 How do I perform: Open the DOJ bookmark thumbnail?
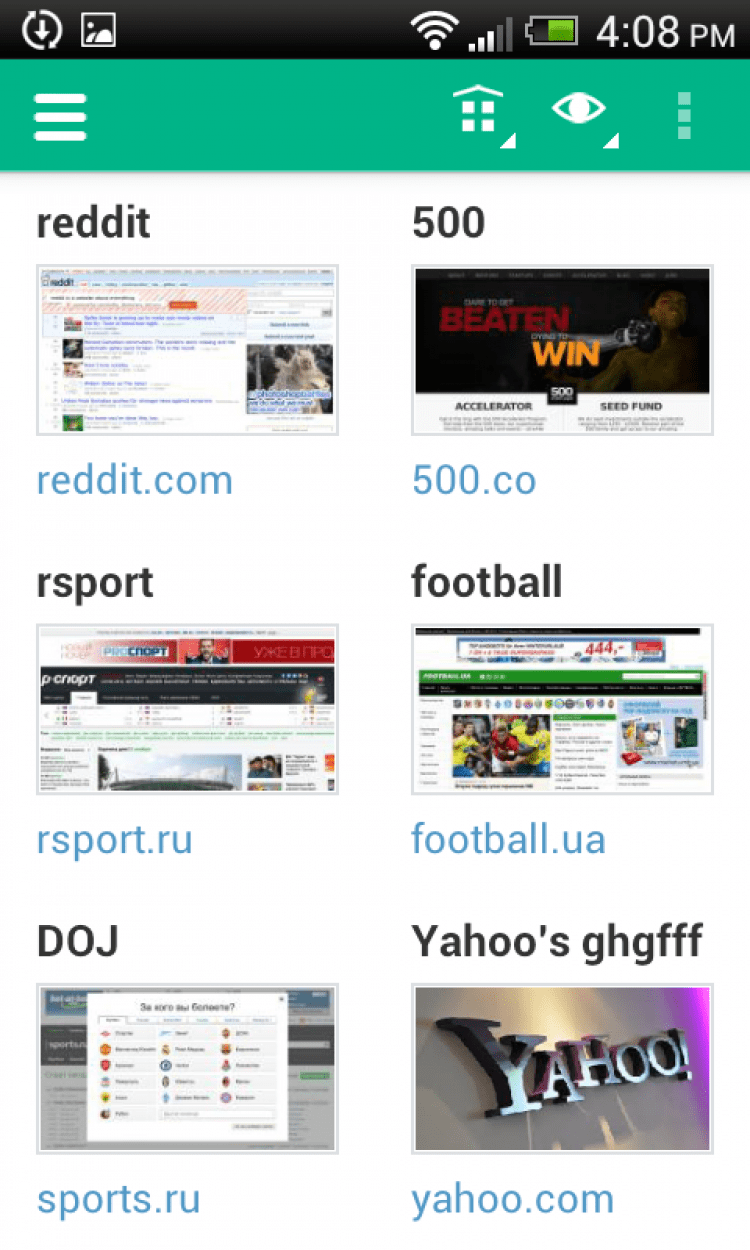(x=187, y=1068)
